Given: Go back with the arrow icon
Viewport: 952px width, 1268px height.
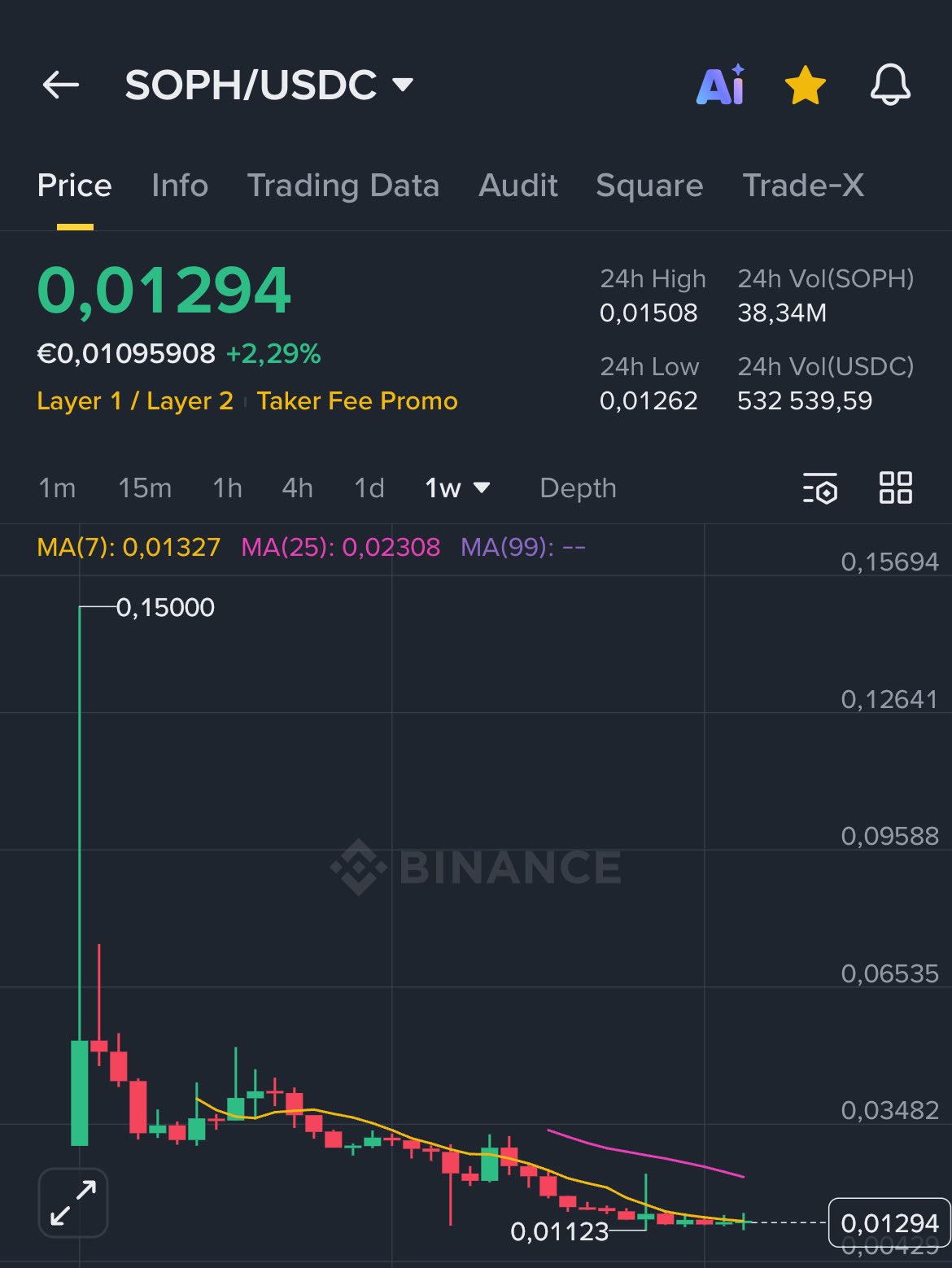Looking at the screenshot, I should [x=61, y=85].
